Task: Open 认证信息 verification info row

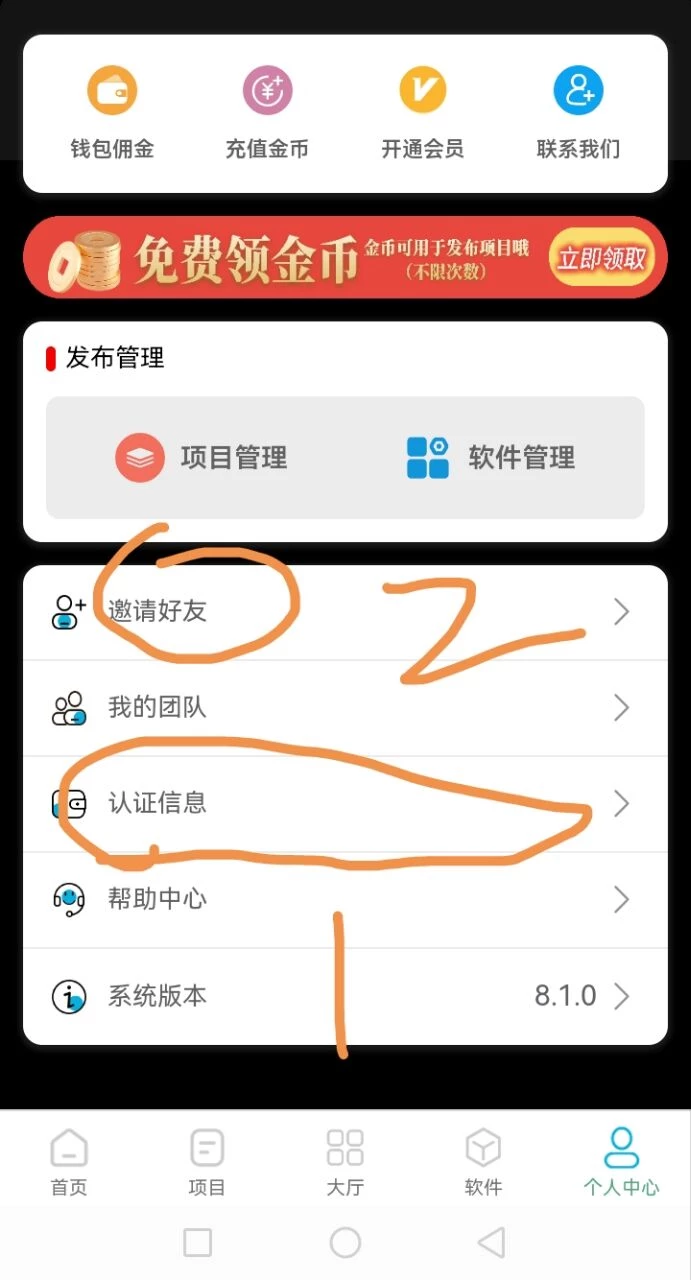Action: point(345,804)
